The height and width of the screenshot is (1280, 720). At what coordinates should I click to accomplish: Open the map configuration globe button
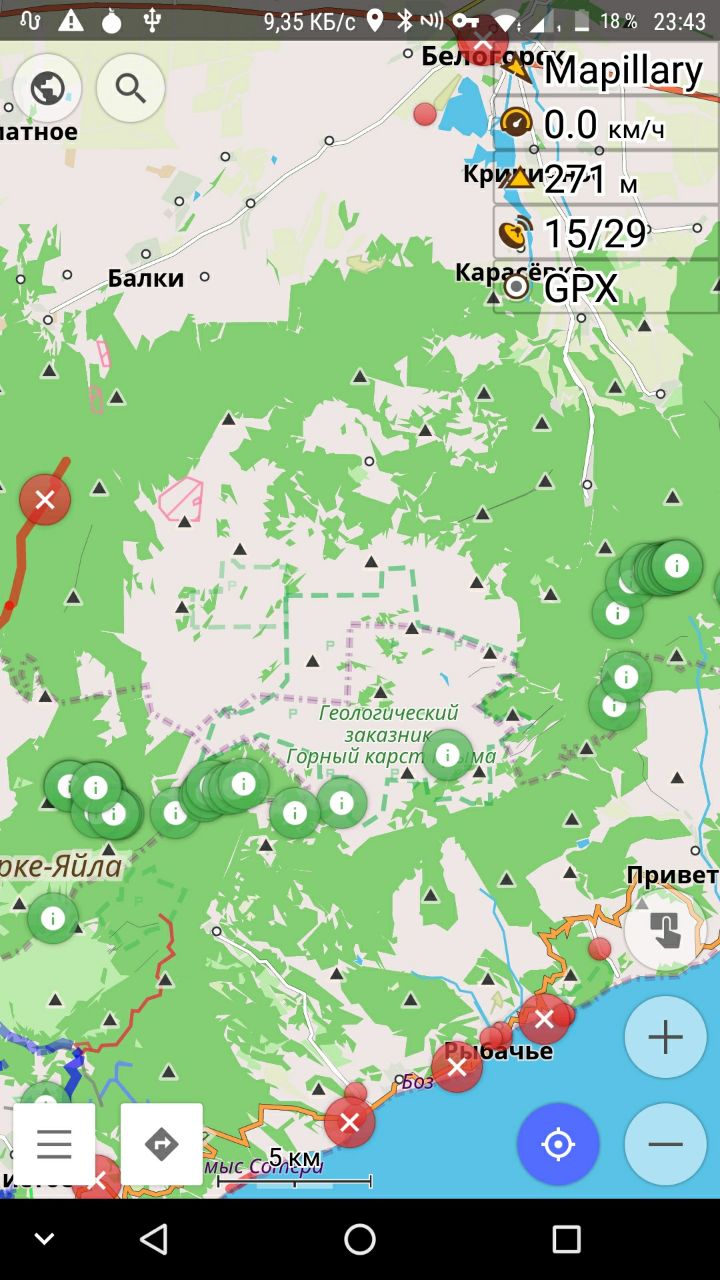coord(48,88)
